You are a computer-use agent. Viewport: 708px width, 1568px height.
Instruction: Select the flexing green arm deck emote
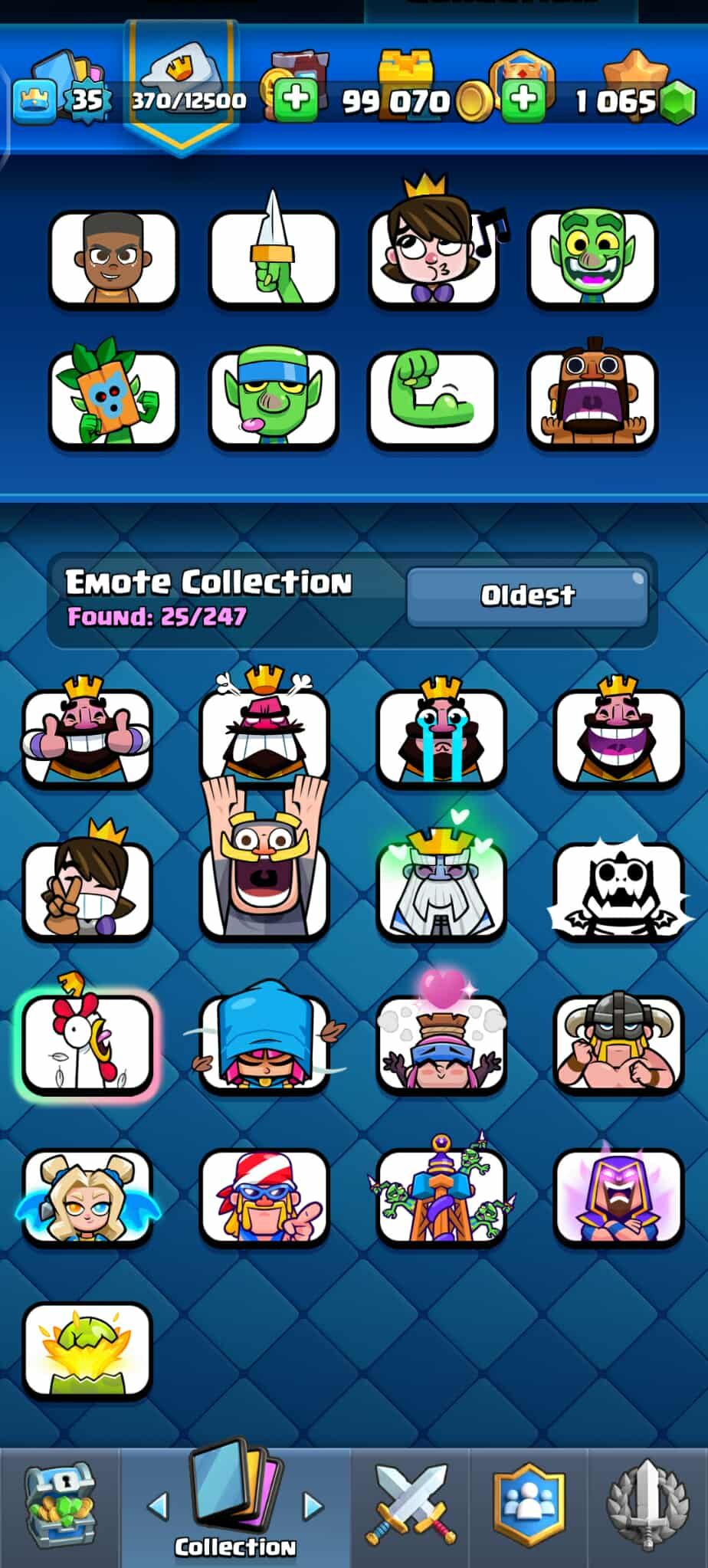[432, 399]
